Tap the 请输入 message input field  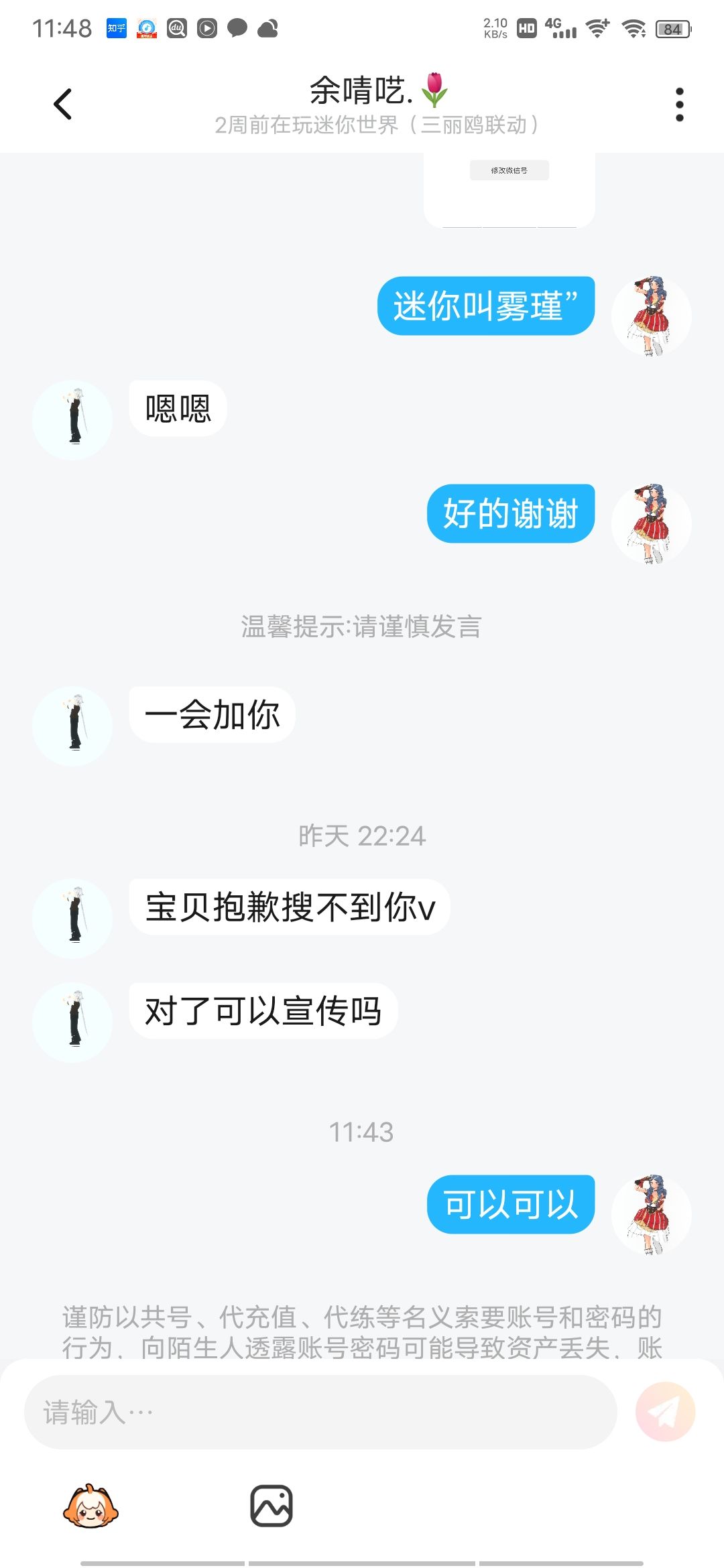[x=320, y=1412]
